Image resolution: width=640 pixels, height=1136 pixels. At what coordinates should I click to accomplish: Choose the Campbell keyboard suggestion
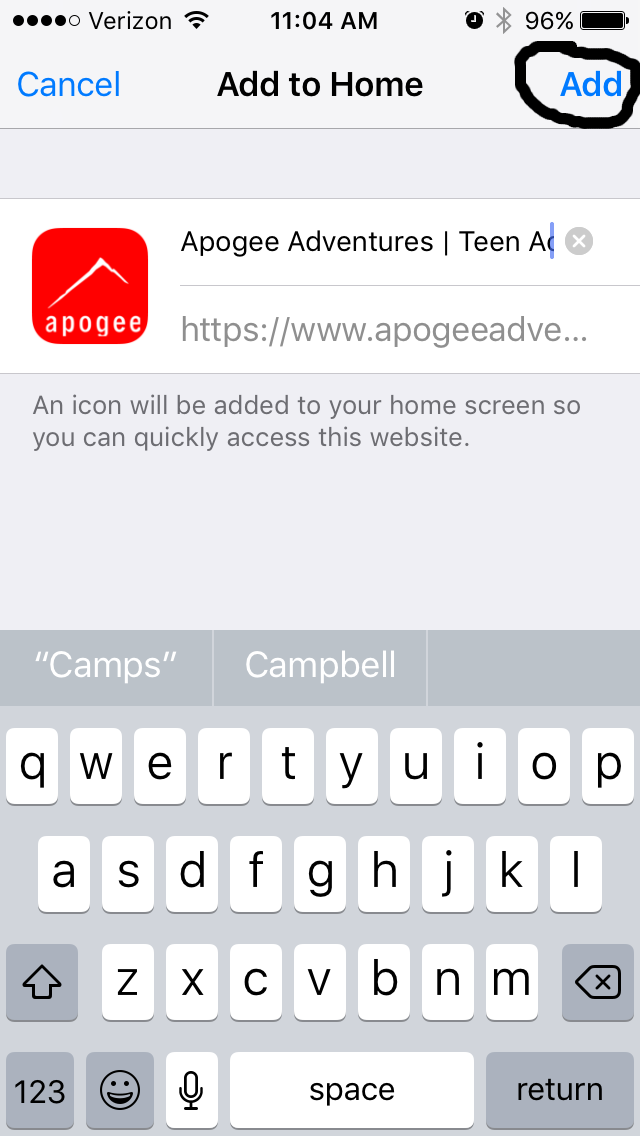point(320,666)
